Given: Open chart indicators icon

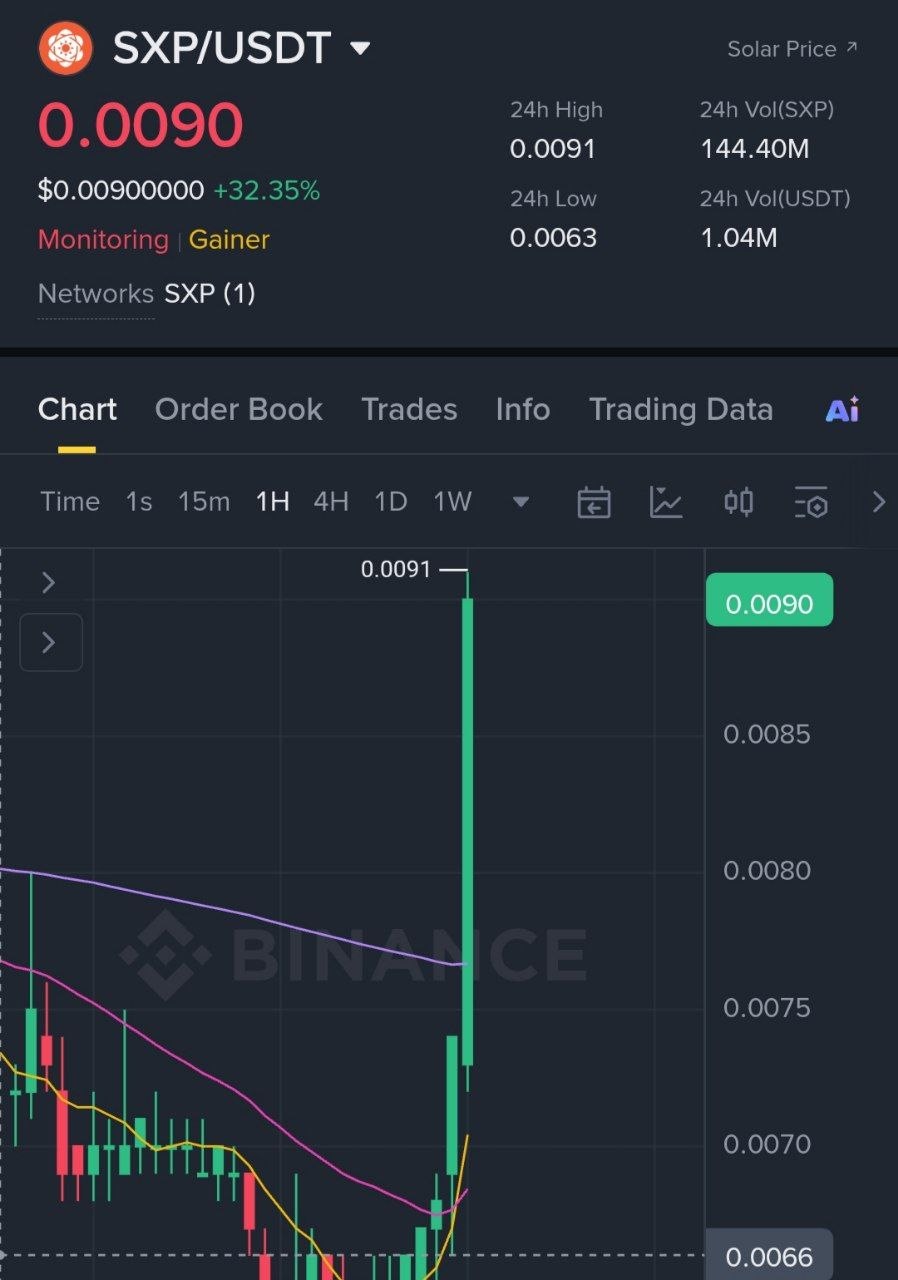Looking at the screenshot, I should (666, 502).
